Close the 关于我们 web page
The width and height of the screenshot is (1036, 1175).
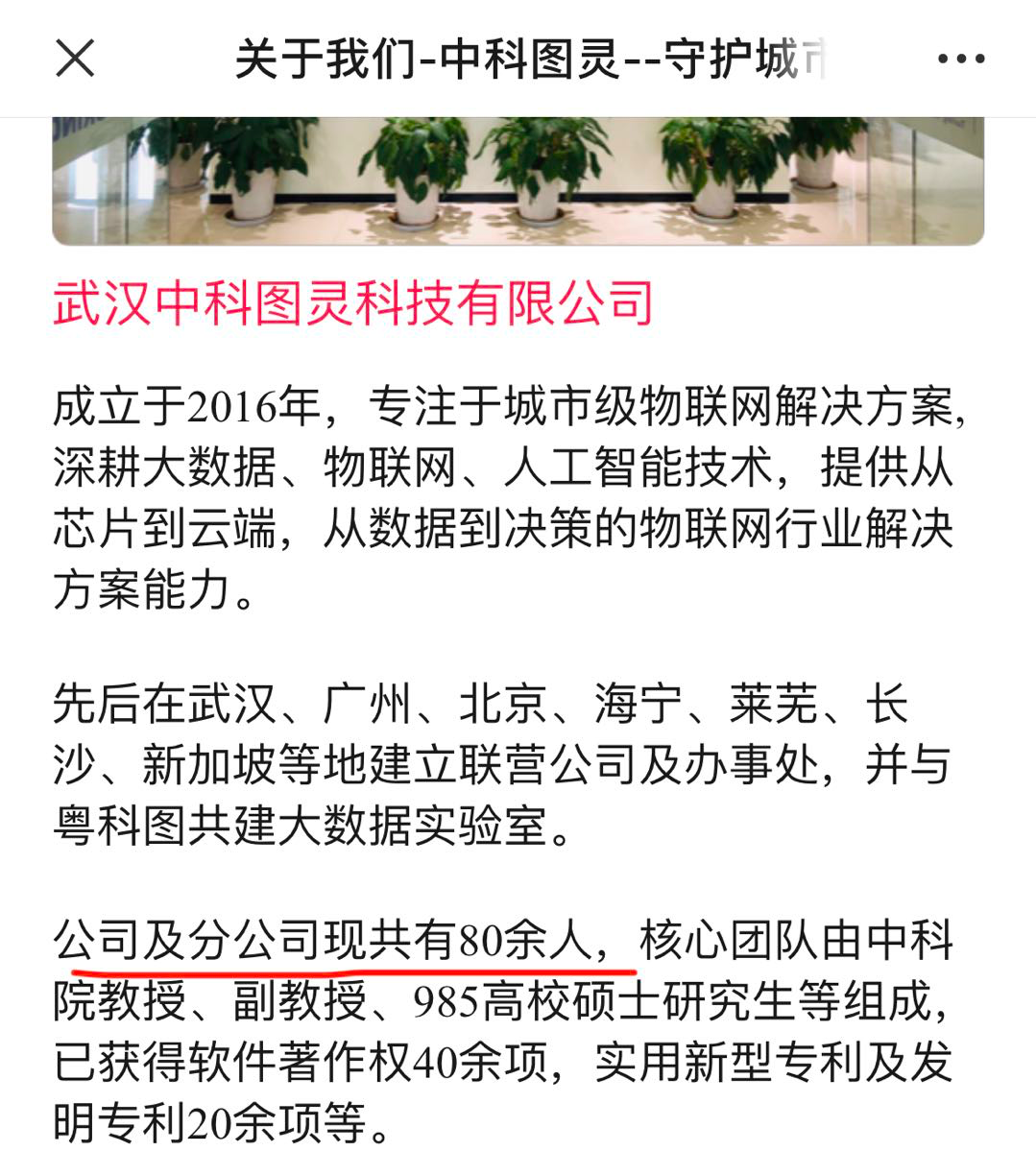(x=75, y=59)
